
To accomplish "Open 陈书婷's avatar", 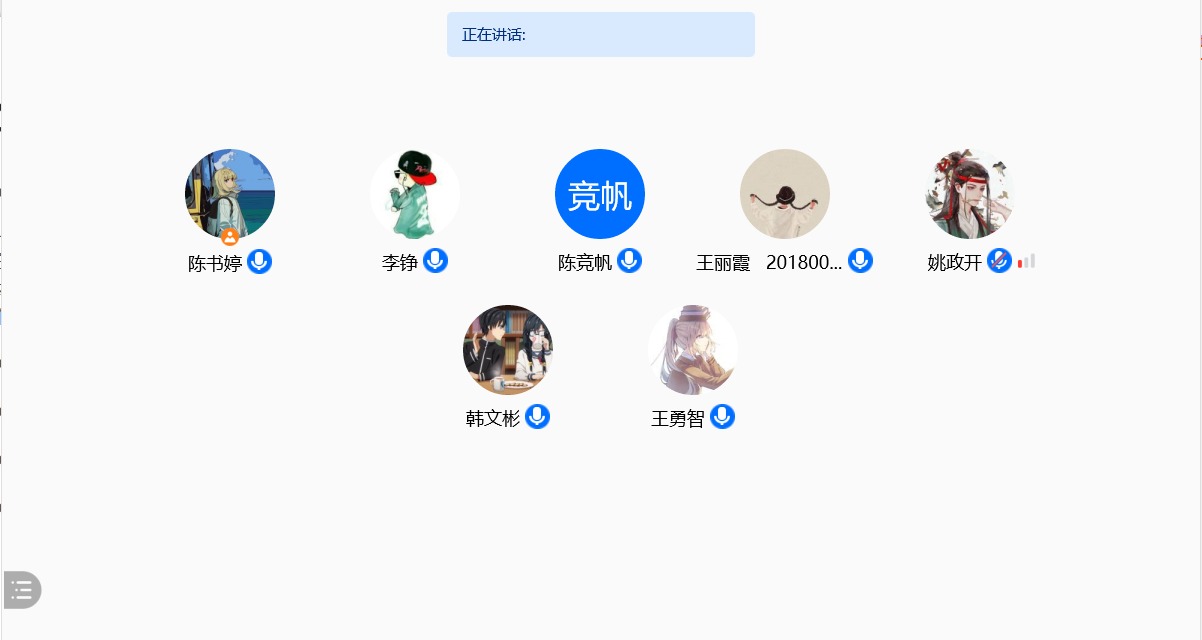I will pyautogui.click(x=230, y=194).
